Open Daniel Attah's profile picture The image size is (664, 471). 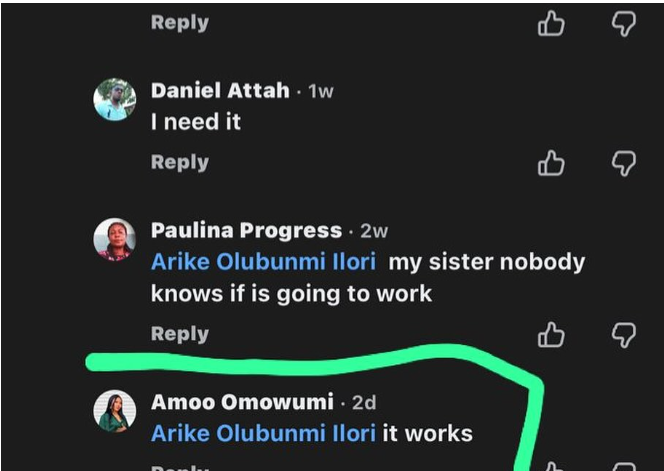114,99
